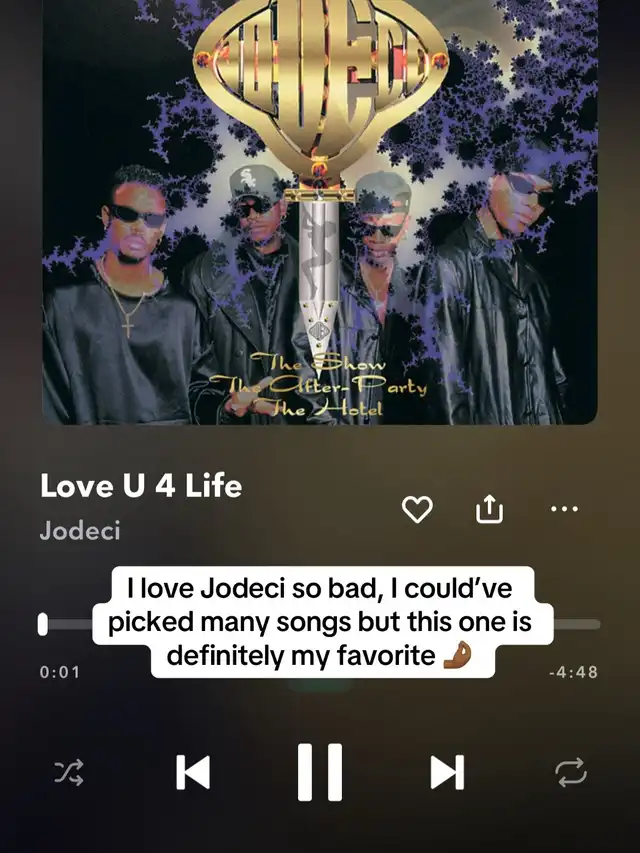Viewport: 640px width, 853px height.
Task: Toggle repeat mode
Action: coord(571,772)
